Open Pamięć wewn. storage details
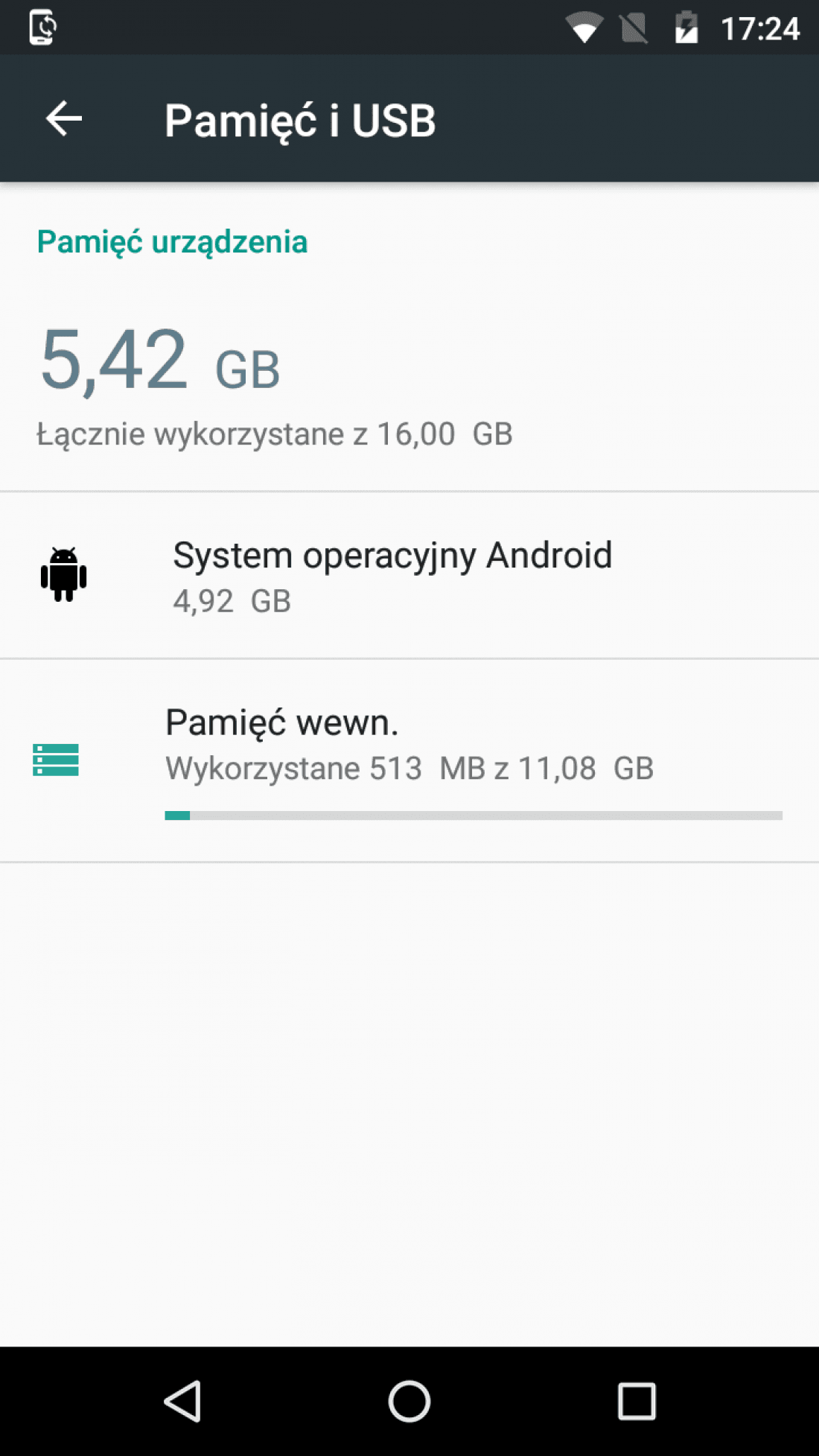Image resolution: width=819 pixels, height=1456 pixels. (x=409, y=760)
